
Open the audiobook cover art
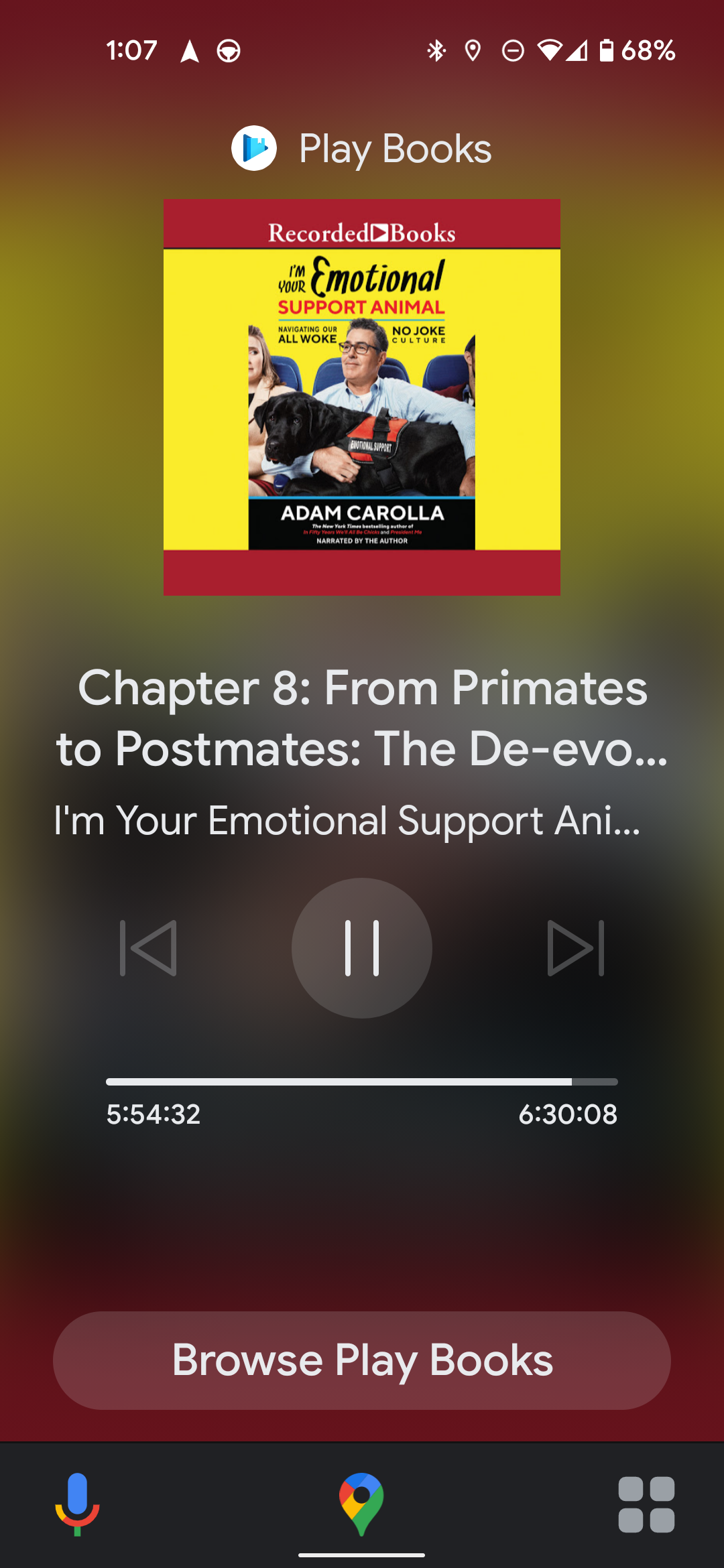(x=362, y=397)
